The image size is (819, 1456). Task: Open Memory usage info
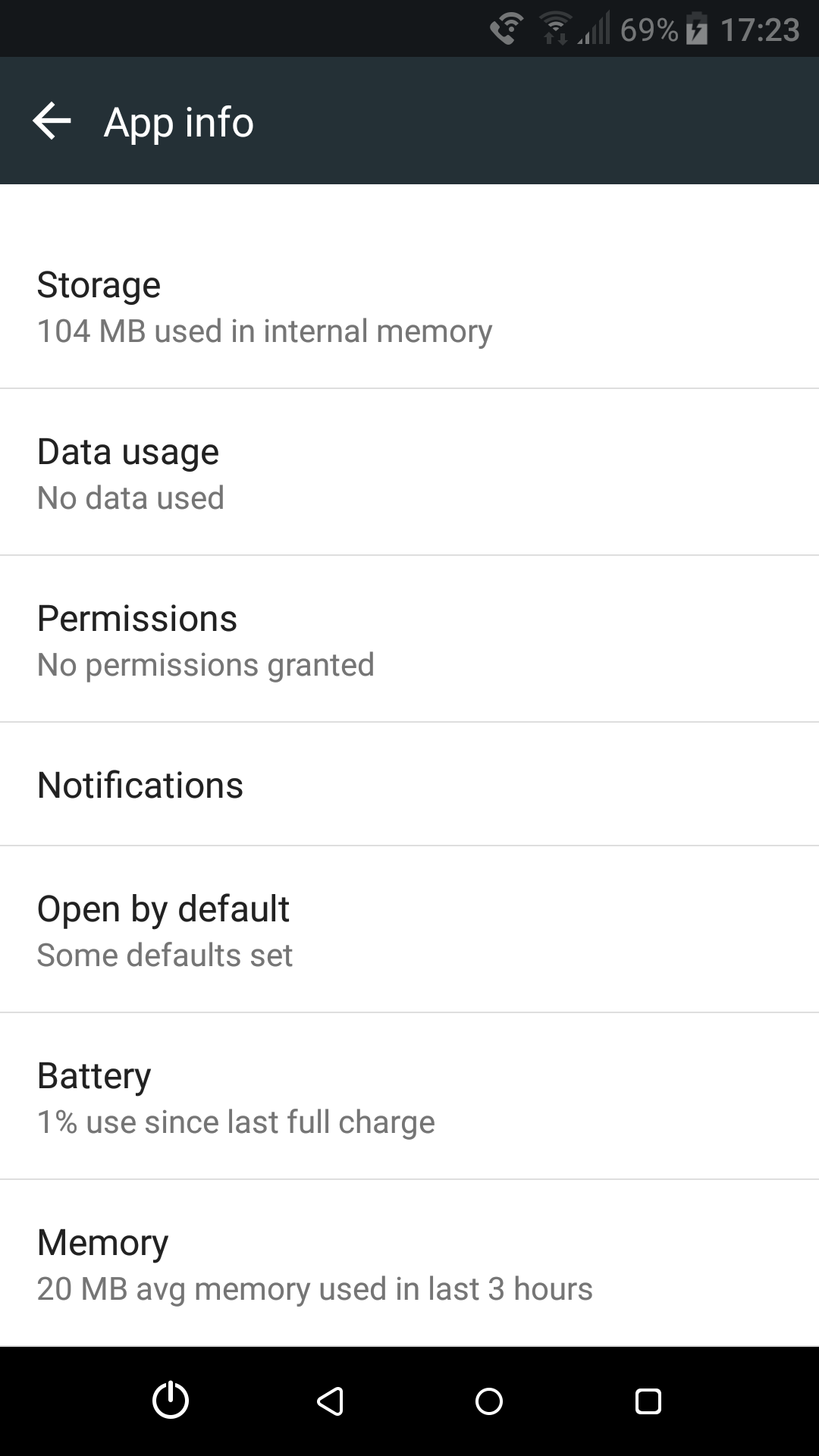pos(409,1263)
